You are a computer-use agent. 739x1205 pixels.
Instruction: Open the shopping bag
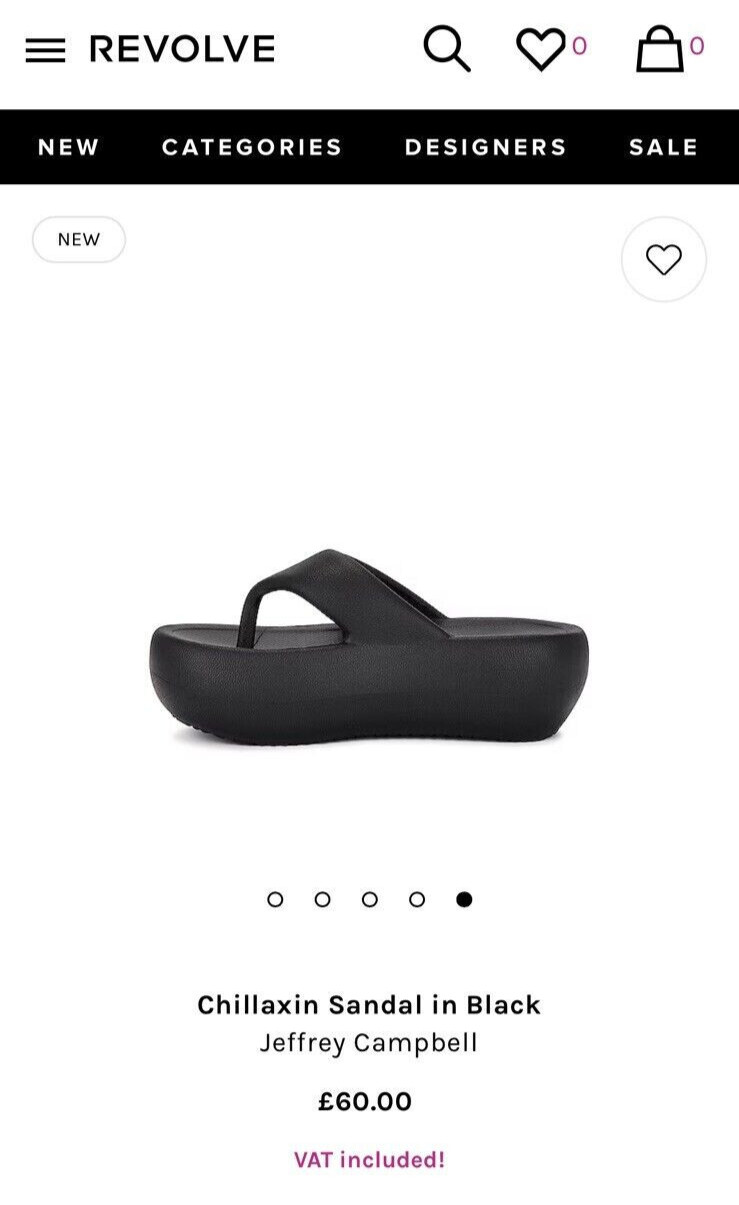tap(660, 49)
